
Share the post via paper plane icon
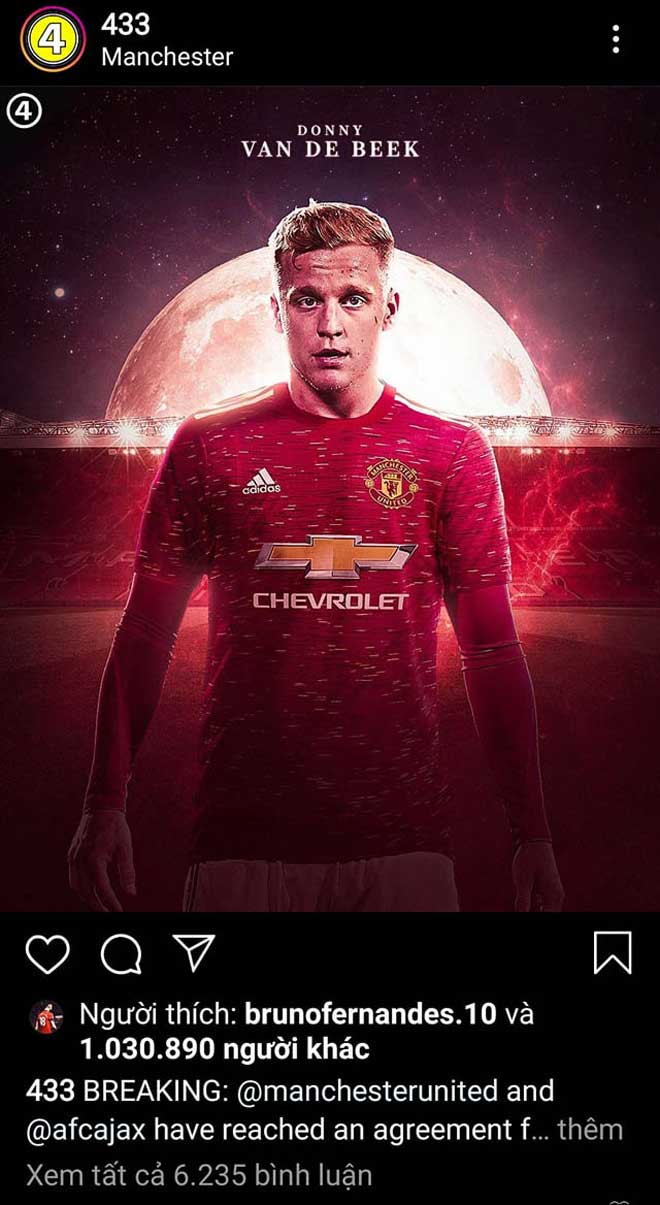click(194, 953)
